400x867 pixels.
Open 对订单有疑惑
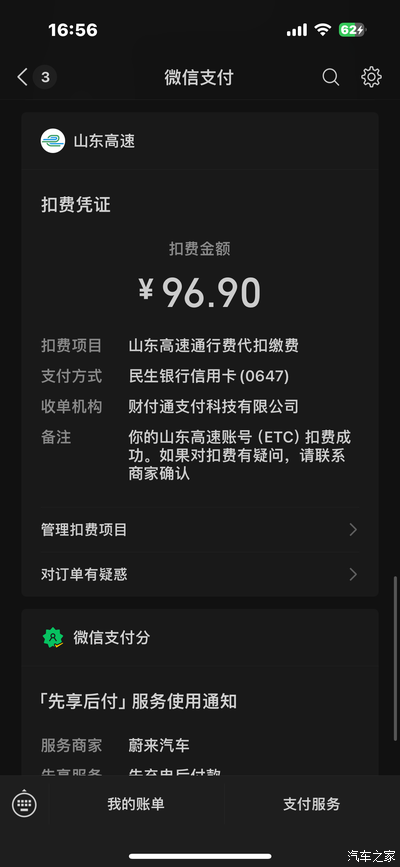[200, 574]
